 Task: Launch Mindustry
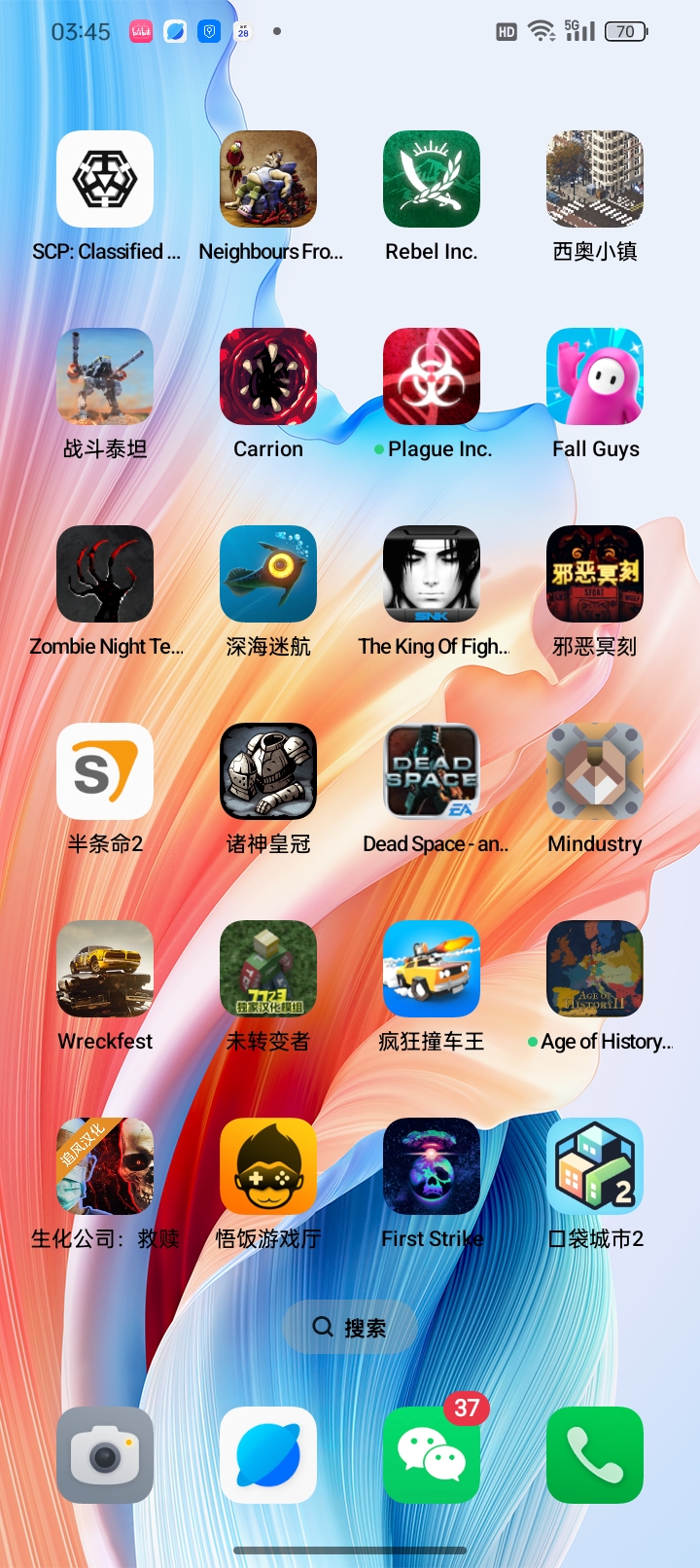point(595,771)
